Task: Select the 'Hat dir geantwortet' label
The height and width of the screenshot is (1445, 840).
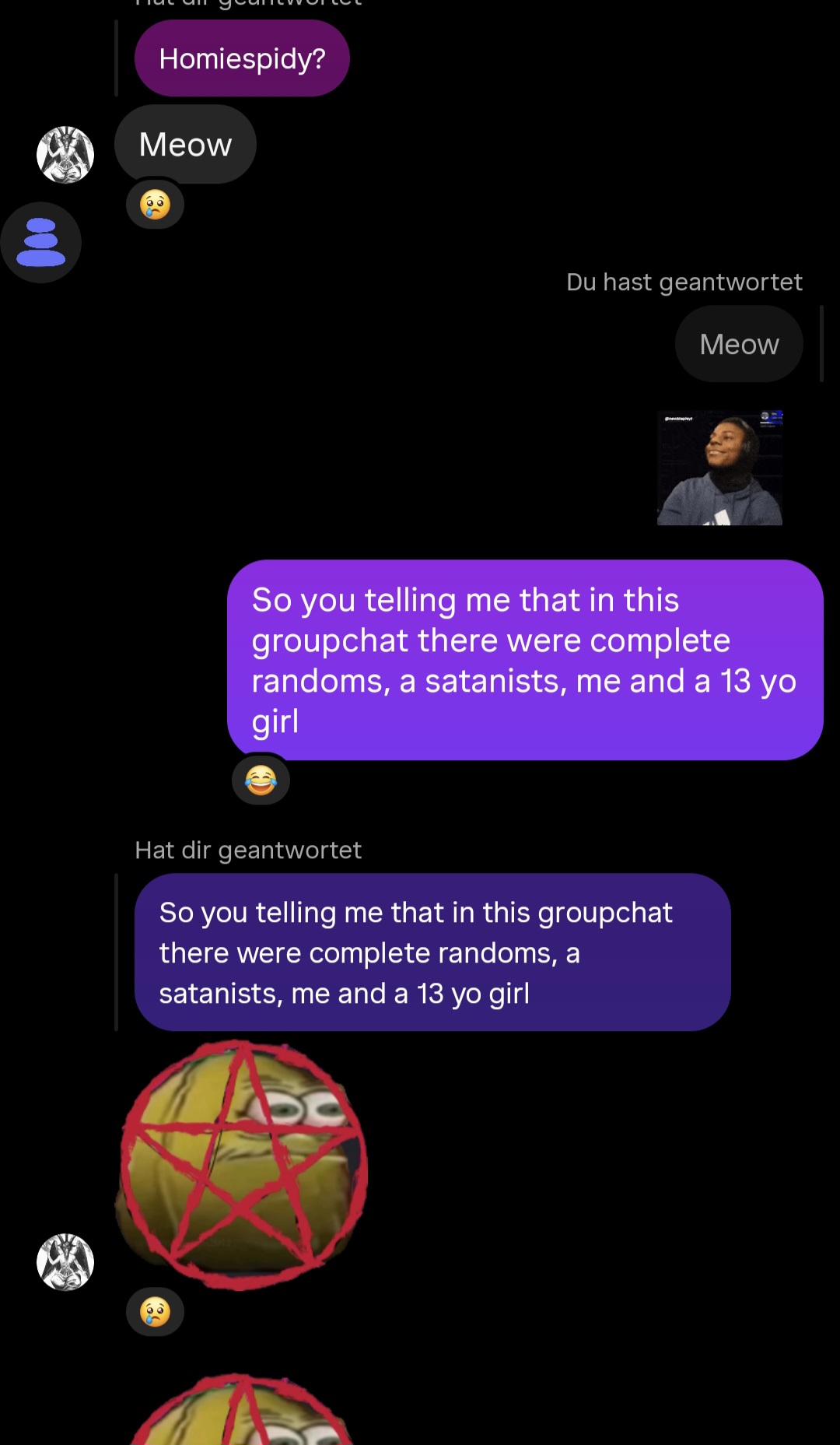Action: 248,850
